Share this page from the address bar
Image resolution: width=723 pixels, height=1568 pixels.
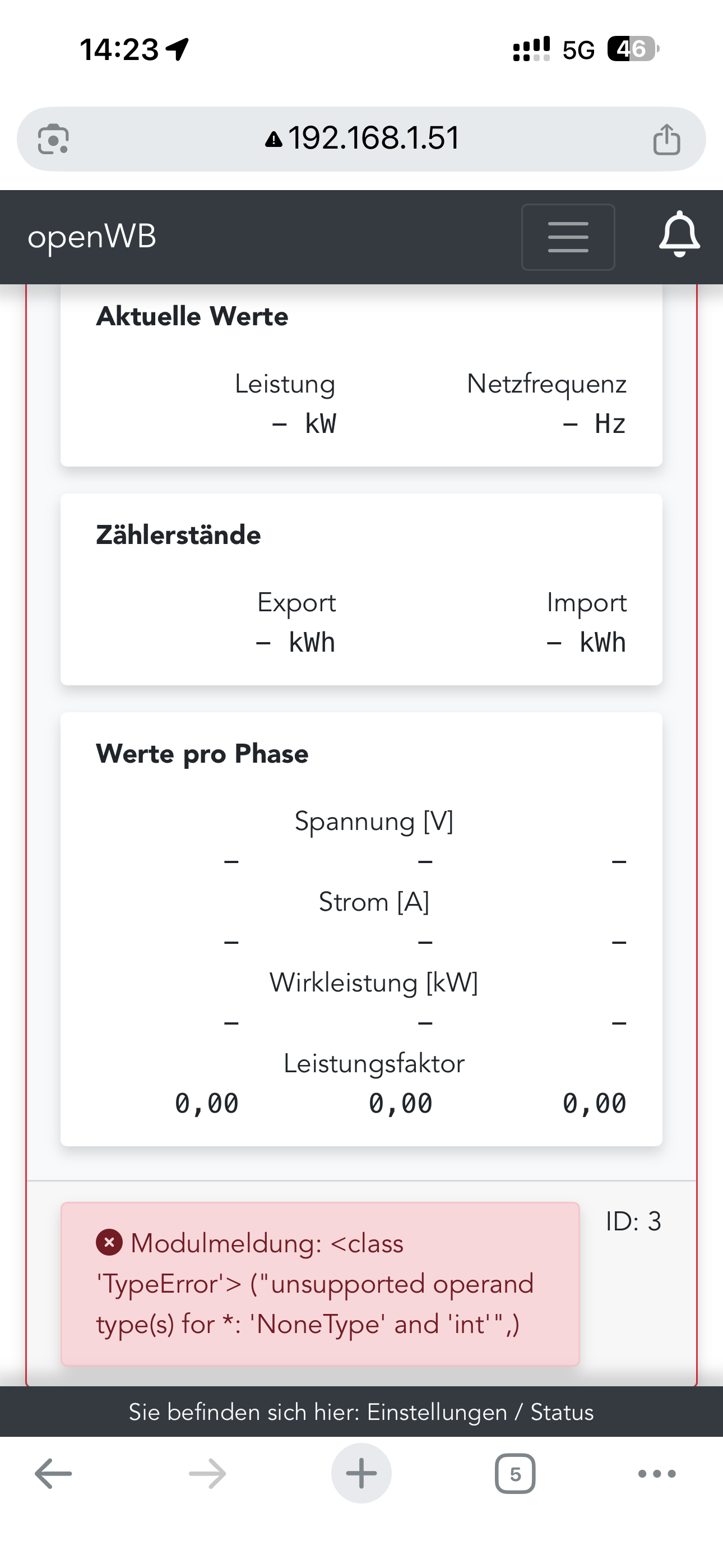tap(666, 140)
